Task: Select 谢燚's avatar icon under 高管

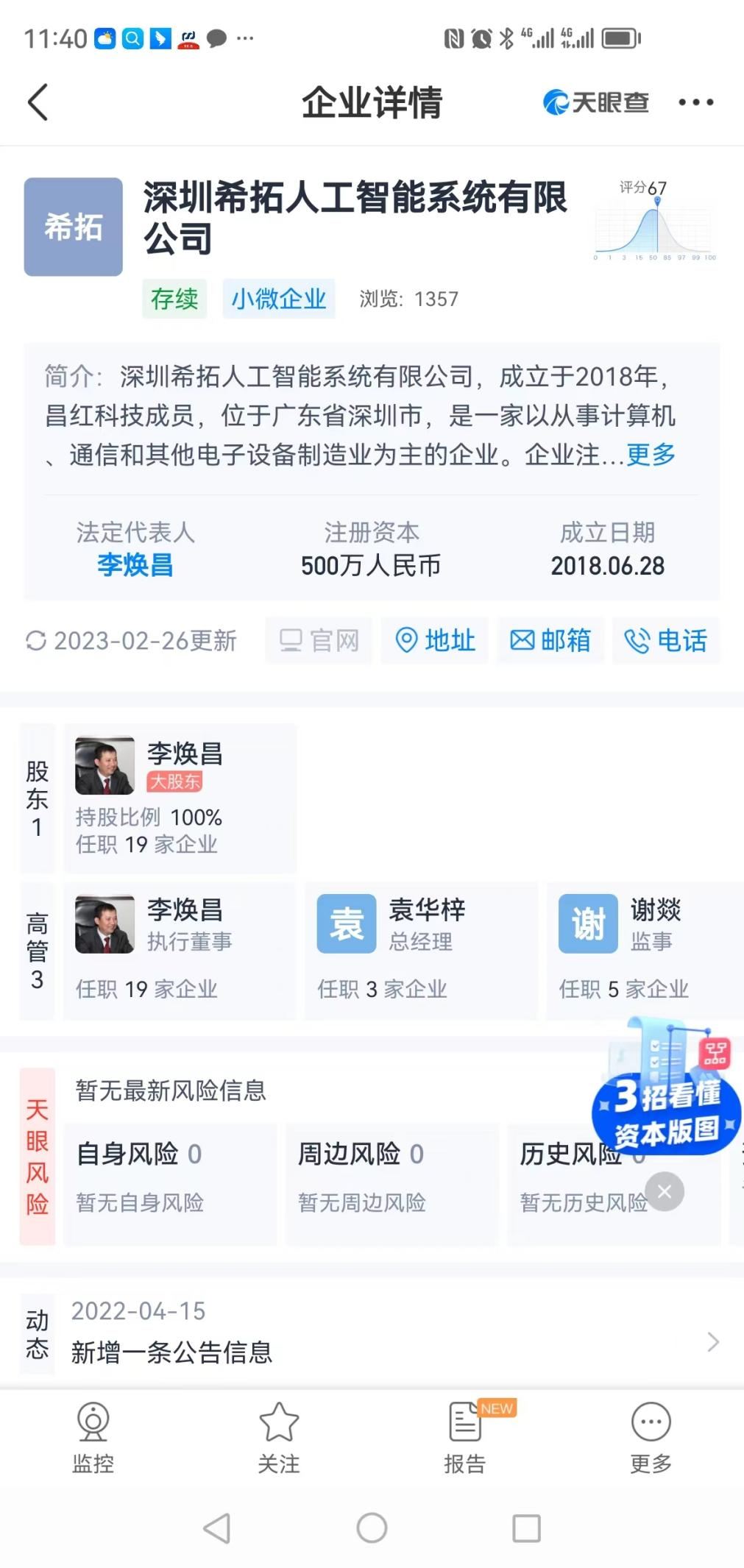Action: tap(587, 923)
